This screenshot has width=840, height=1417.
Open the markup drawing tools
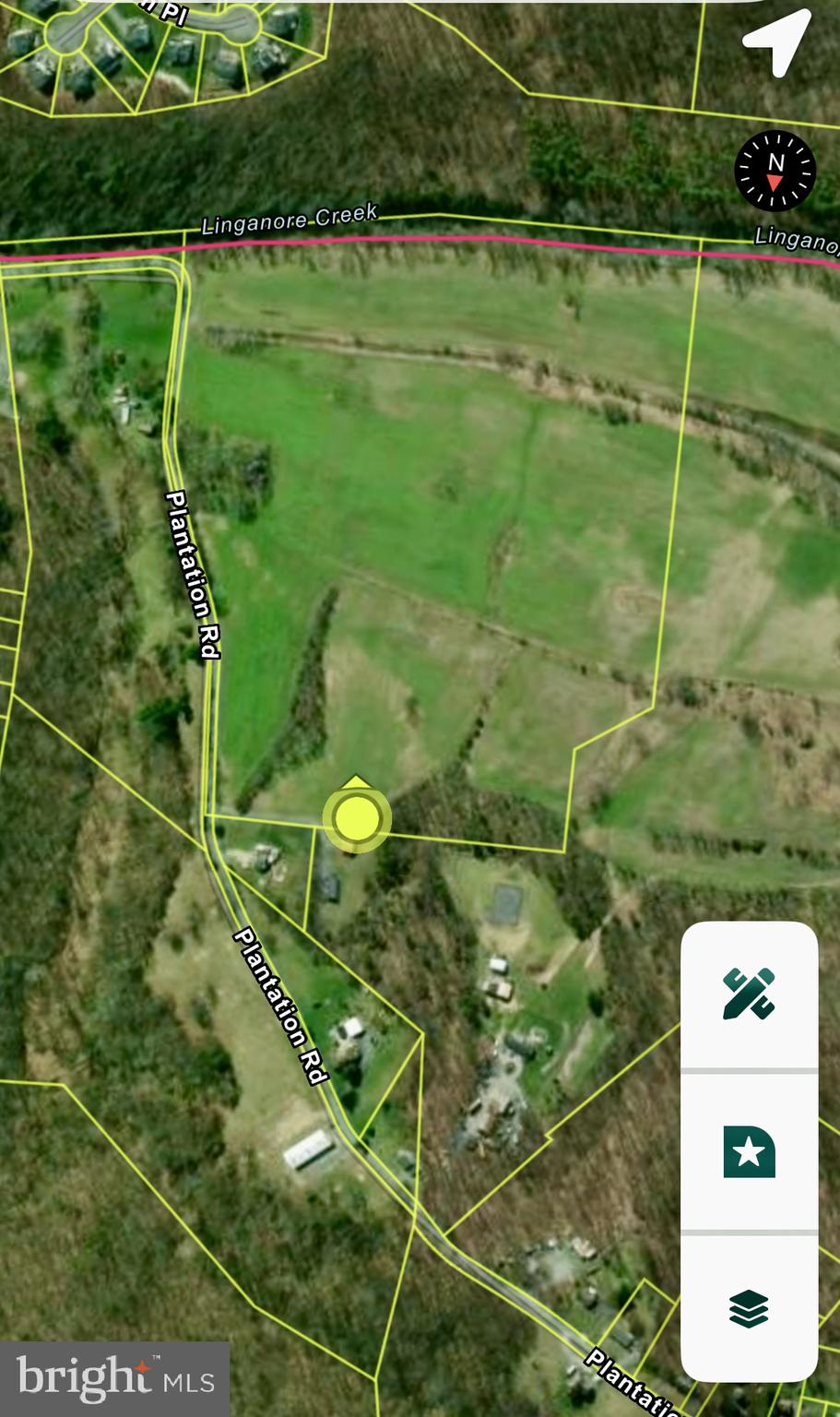pos(749,994)
